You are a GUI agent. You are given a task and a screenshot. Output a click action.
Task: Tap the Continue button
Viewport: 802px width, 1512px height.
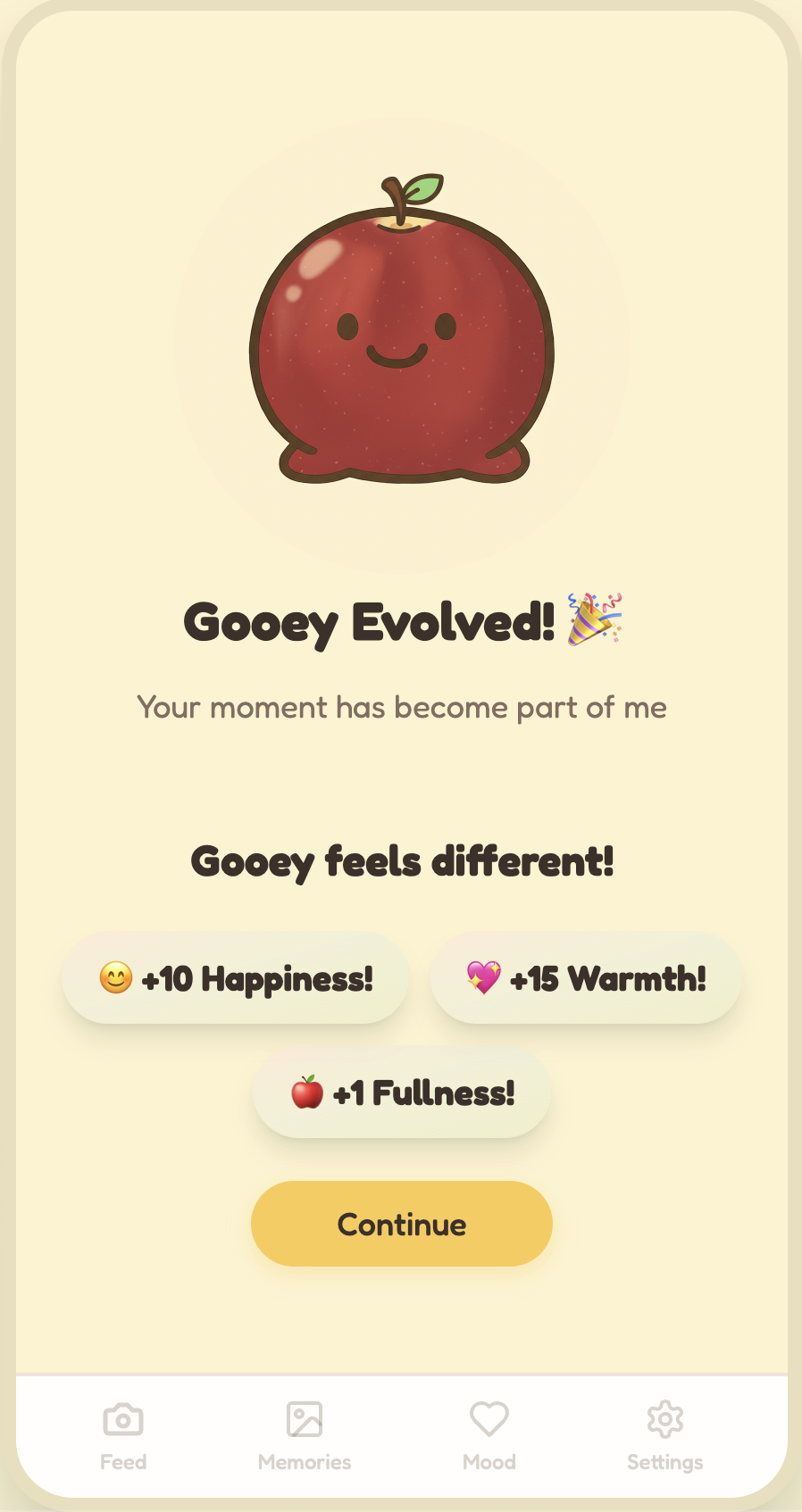[401, 1224]
